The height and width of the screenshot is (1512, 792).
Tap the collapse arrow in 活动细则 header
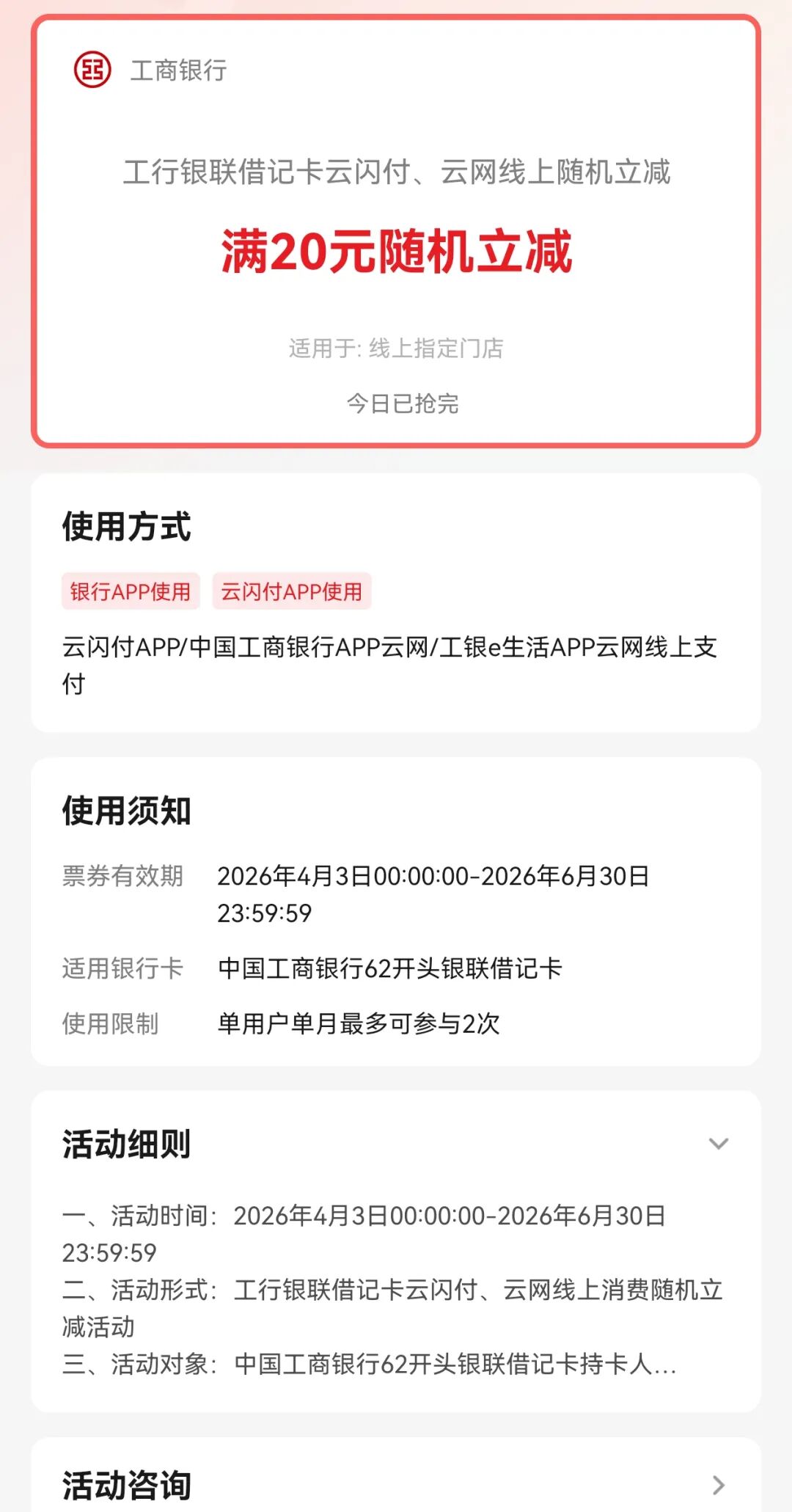point(722,1143)
